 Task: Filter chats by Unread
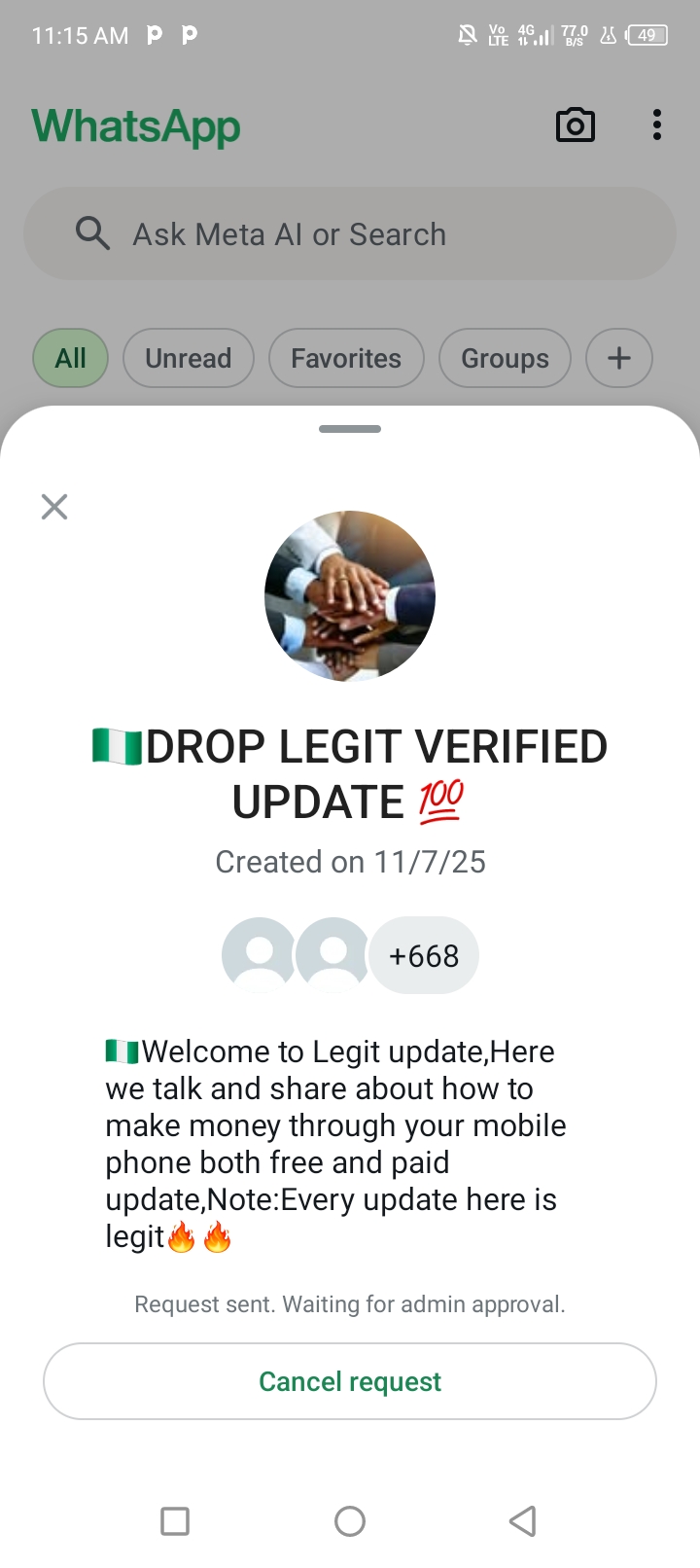coord(188,358)
